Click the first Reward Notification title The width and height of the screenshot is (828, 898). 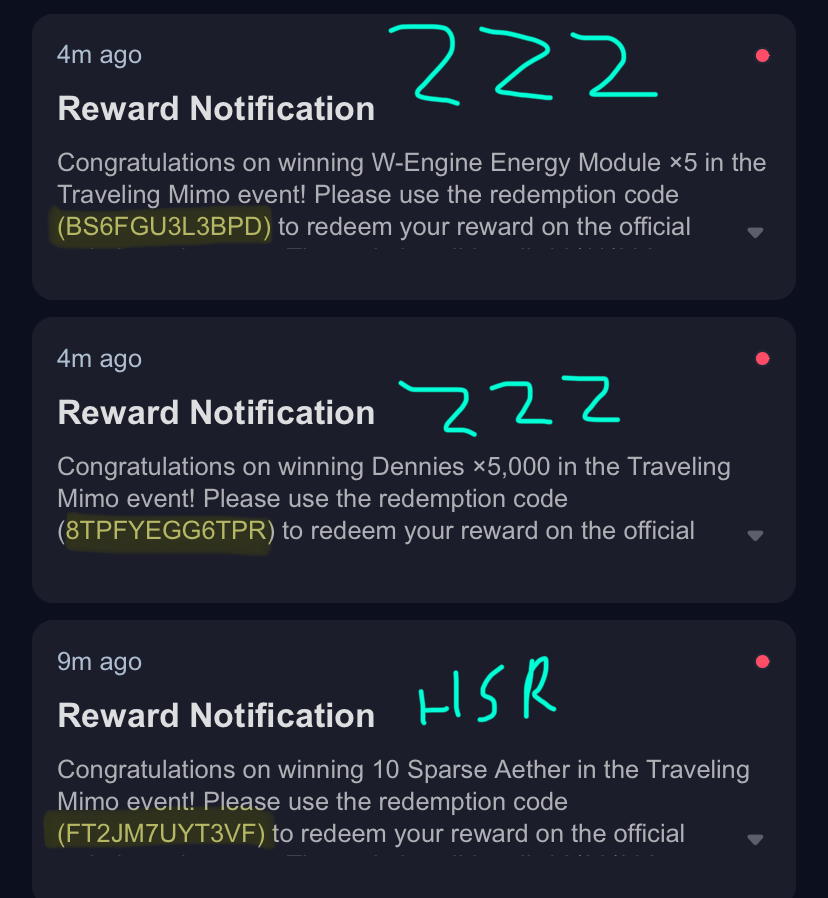pyautogui.click(x=216, y=108)
